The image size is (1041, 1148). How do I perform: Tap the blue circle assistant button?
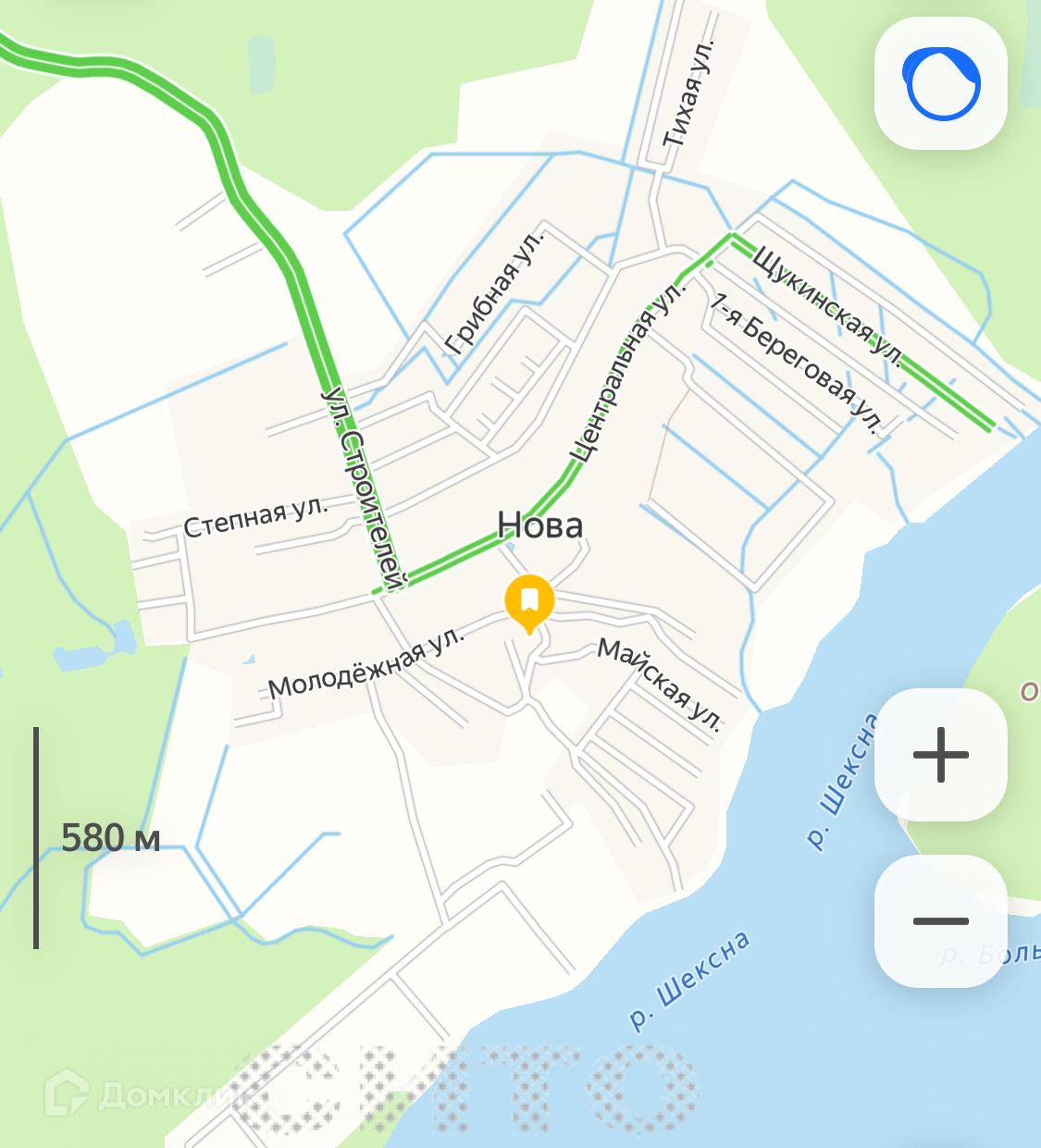click(x=940, y=83)
